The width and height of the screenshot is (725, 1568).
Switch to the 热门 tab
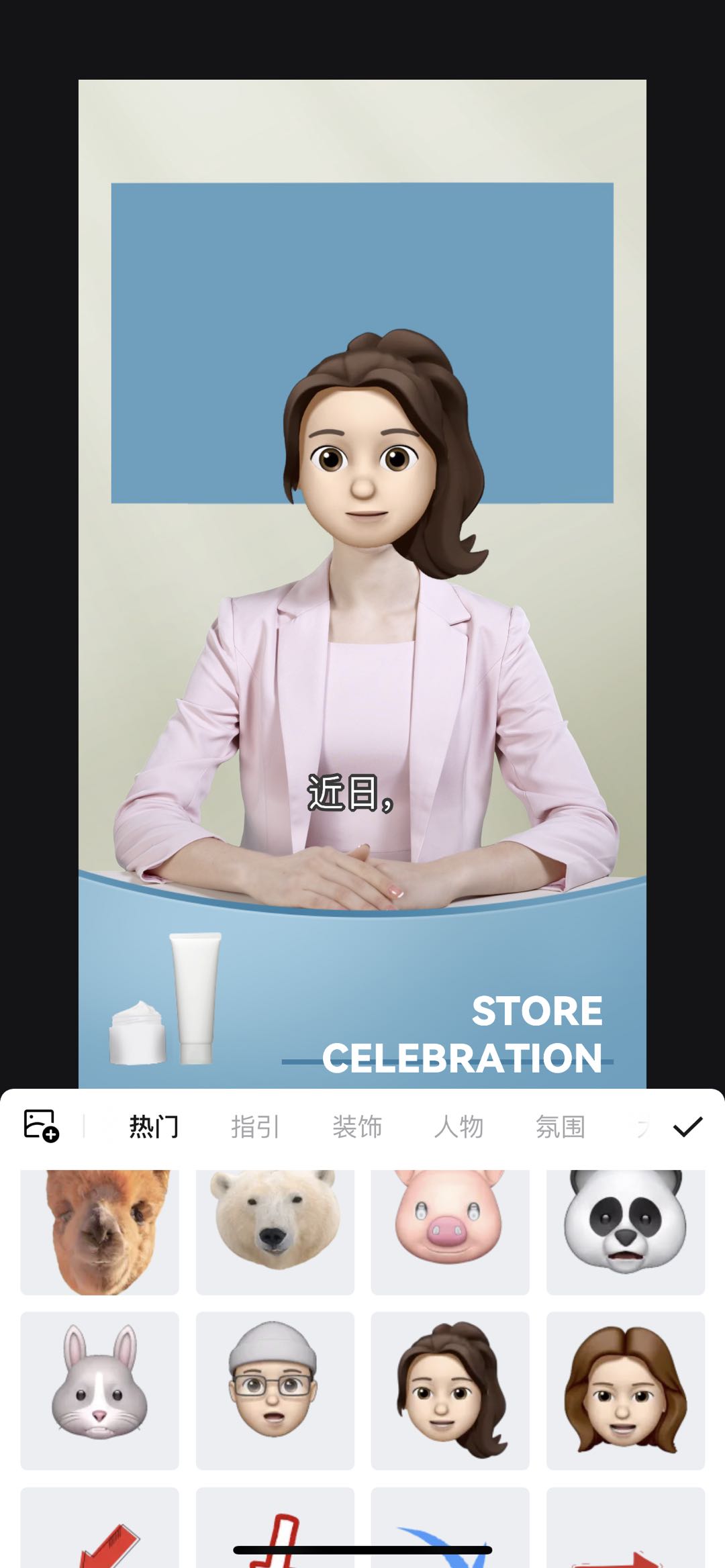pos(154,1126)
